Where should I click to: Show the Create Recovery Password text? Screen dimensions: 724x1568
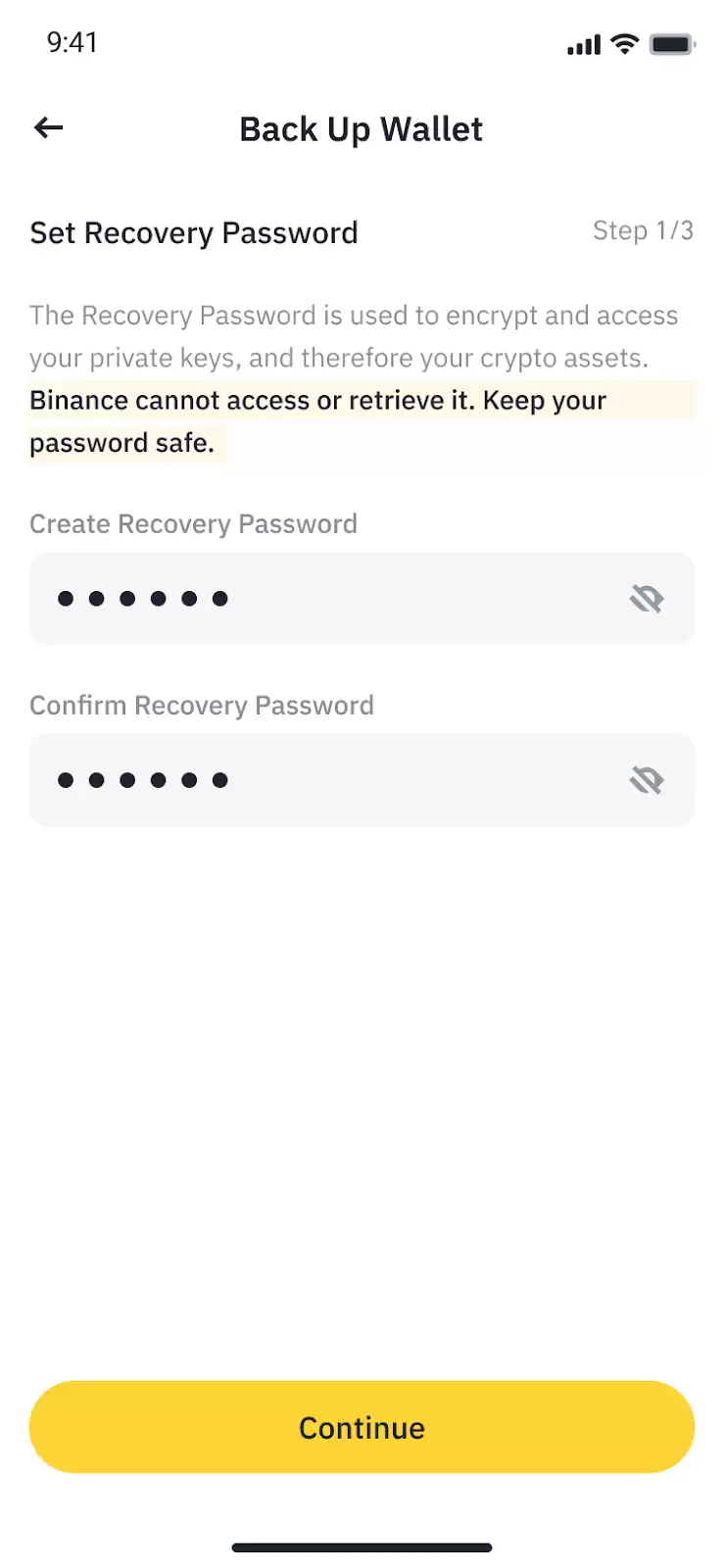(x=647, y=599)
